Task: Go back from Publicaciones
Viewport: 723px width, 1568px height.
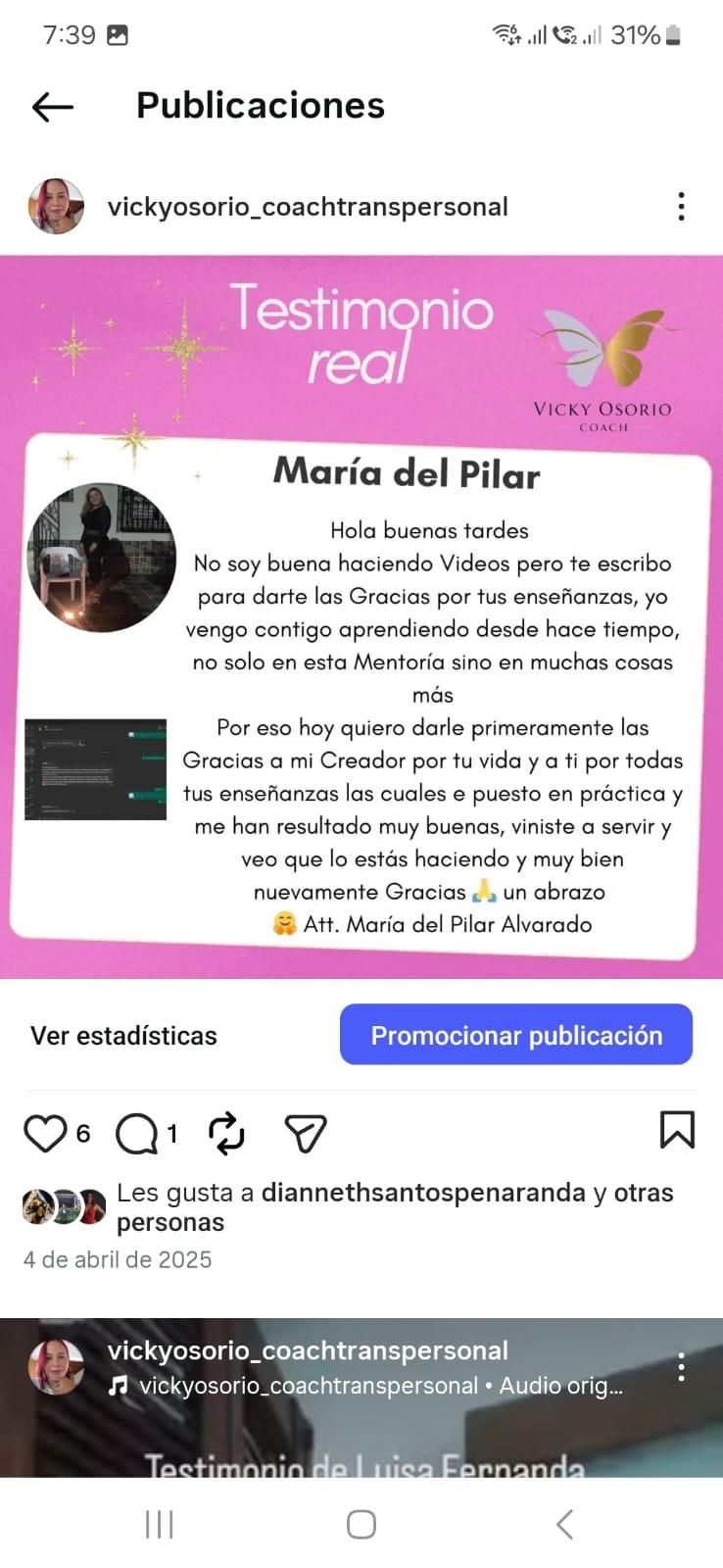Action: pyautogui.click(x=53, y=107)
